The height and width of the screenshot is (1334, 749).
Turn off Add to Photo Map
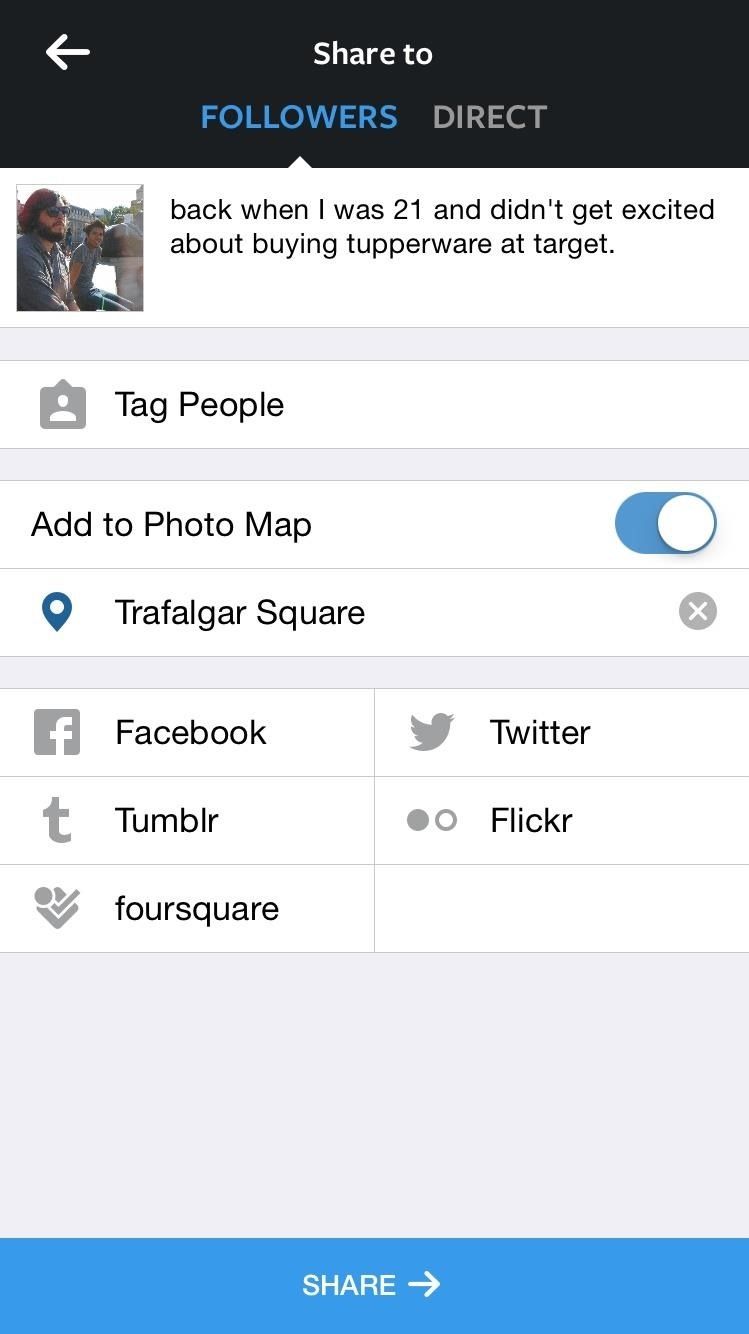pyautogui.click(x=665, y=523)
